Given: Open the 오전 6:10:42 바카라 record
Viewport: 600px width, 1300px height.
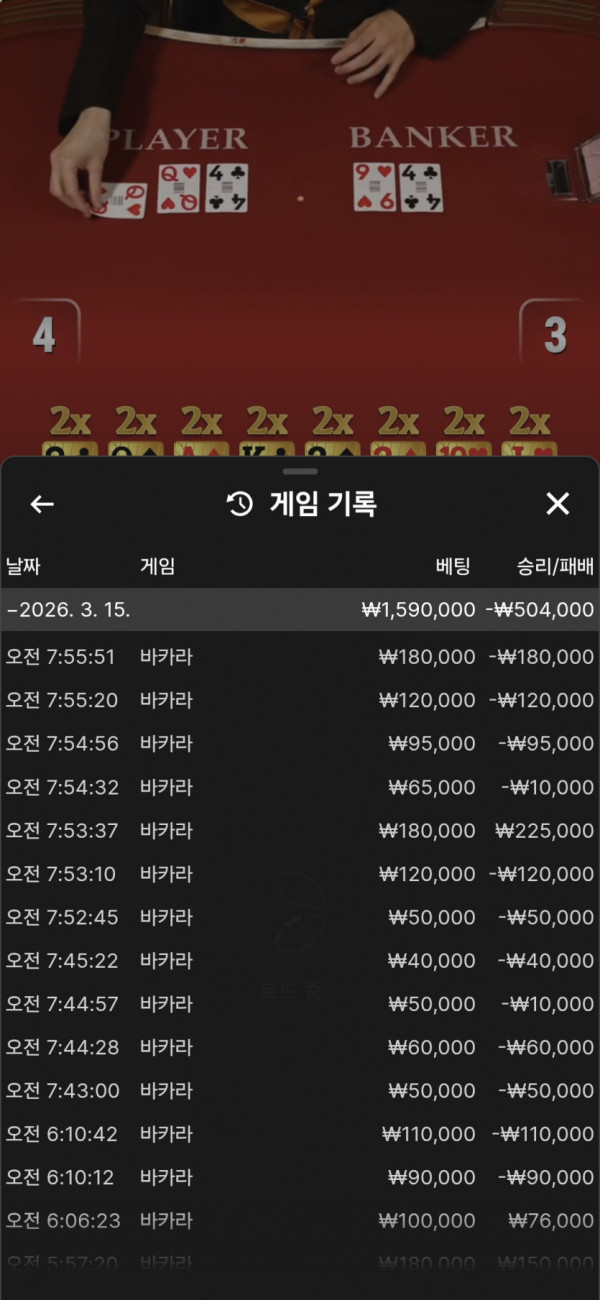Looking at the screenshot, I should [300, 1134].
